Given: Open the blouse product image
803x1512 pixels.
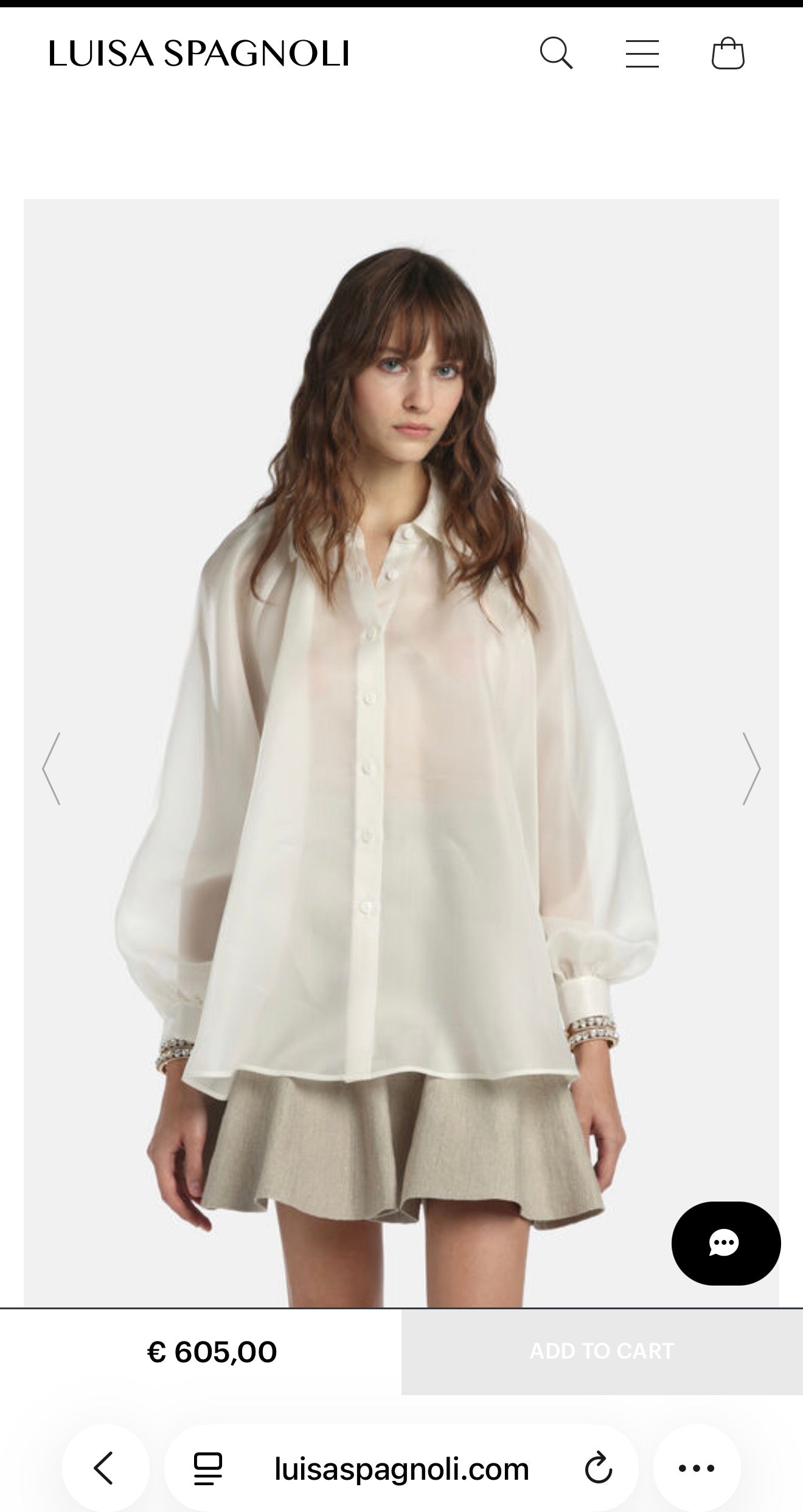Looking at the screenshot, I should coord(401,753).
